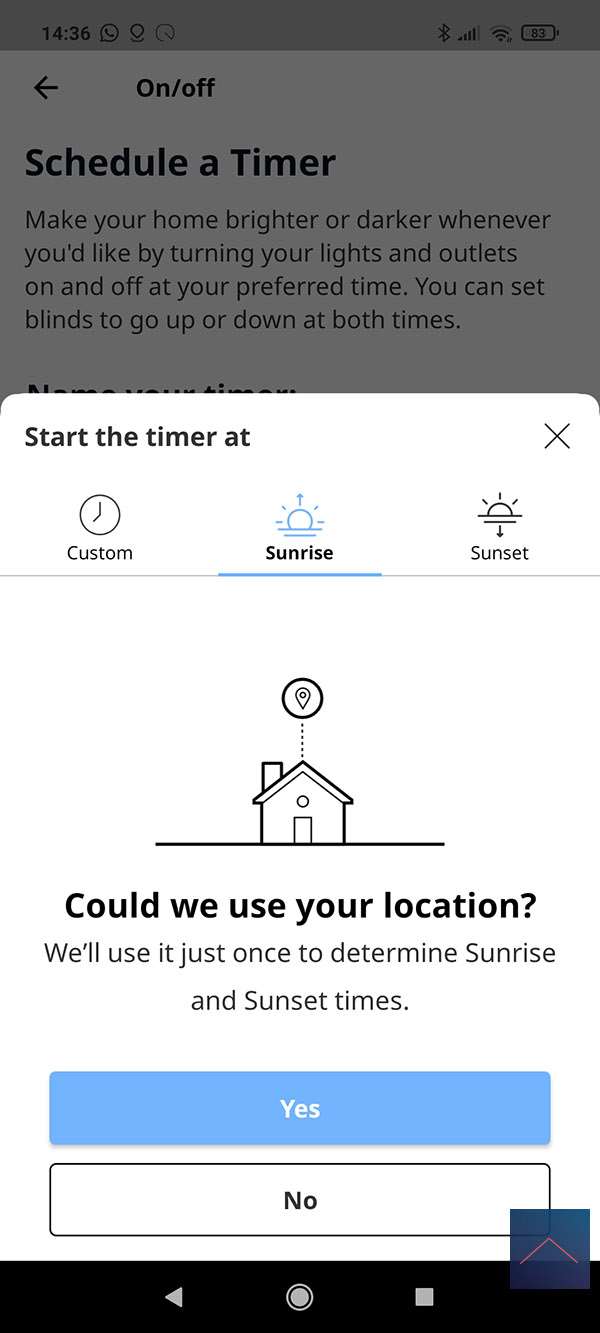Viewport: 600px width, 1333px height.
Task: Tap Yes to allow location use
Action: point(300,1108)
